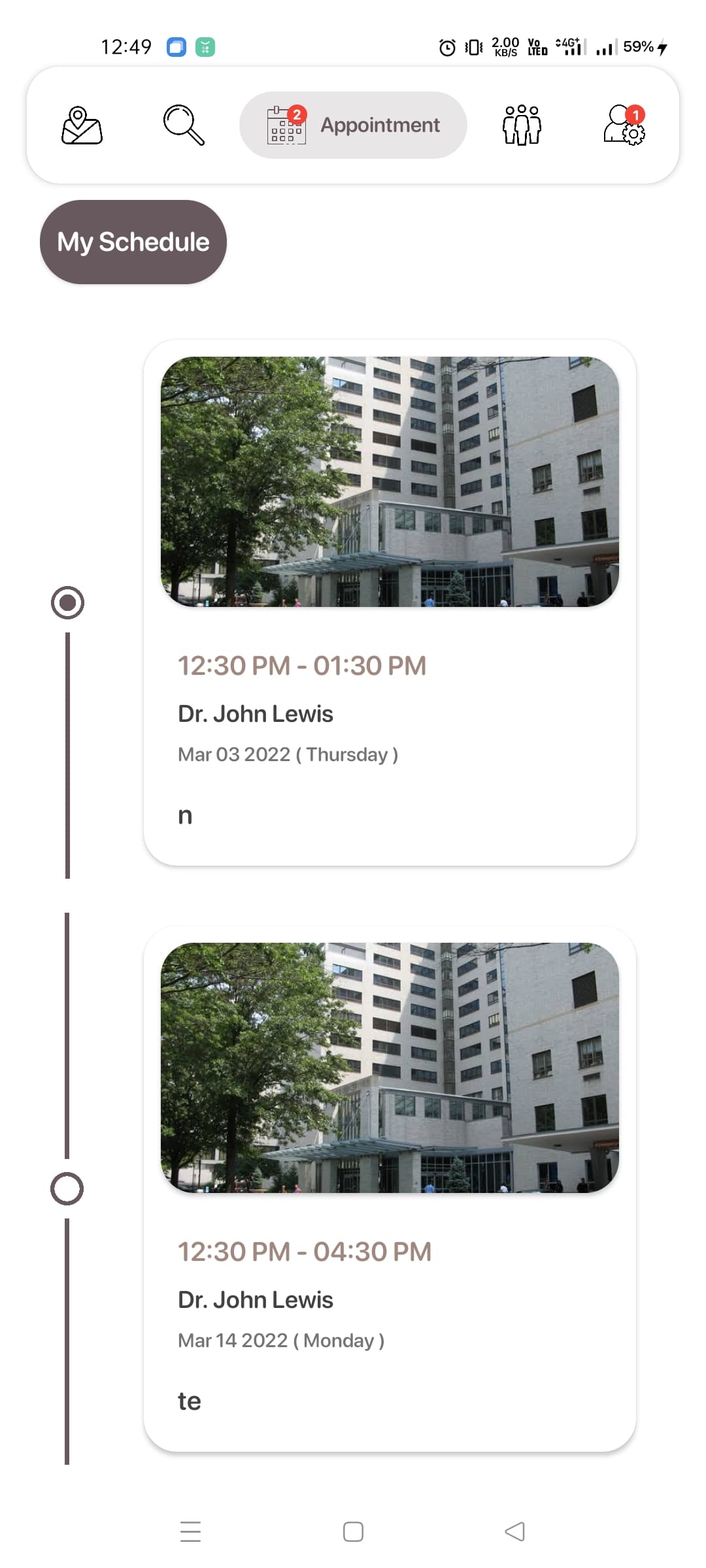
Task: Open the Appointment calendar icon
Action: [x=286, y=125]
